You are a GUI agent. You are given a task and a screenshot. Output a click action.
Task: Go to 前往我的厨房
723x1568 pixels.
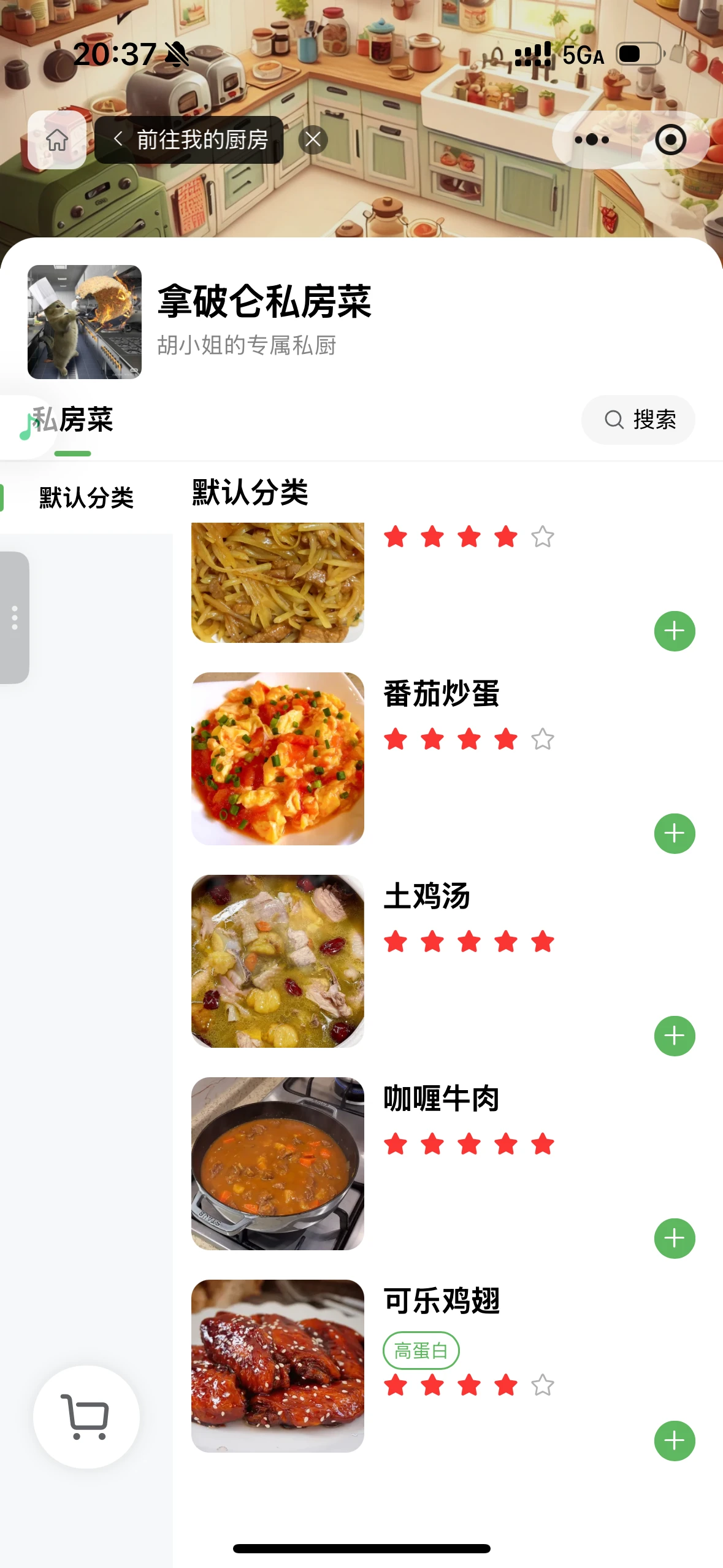pos(189,140)
